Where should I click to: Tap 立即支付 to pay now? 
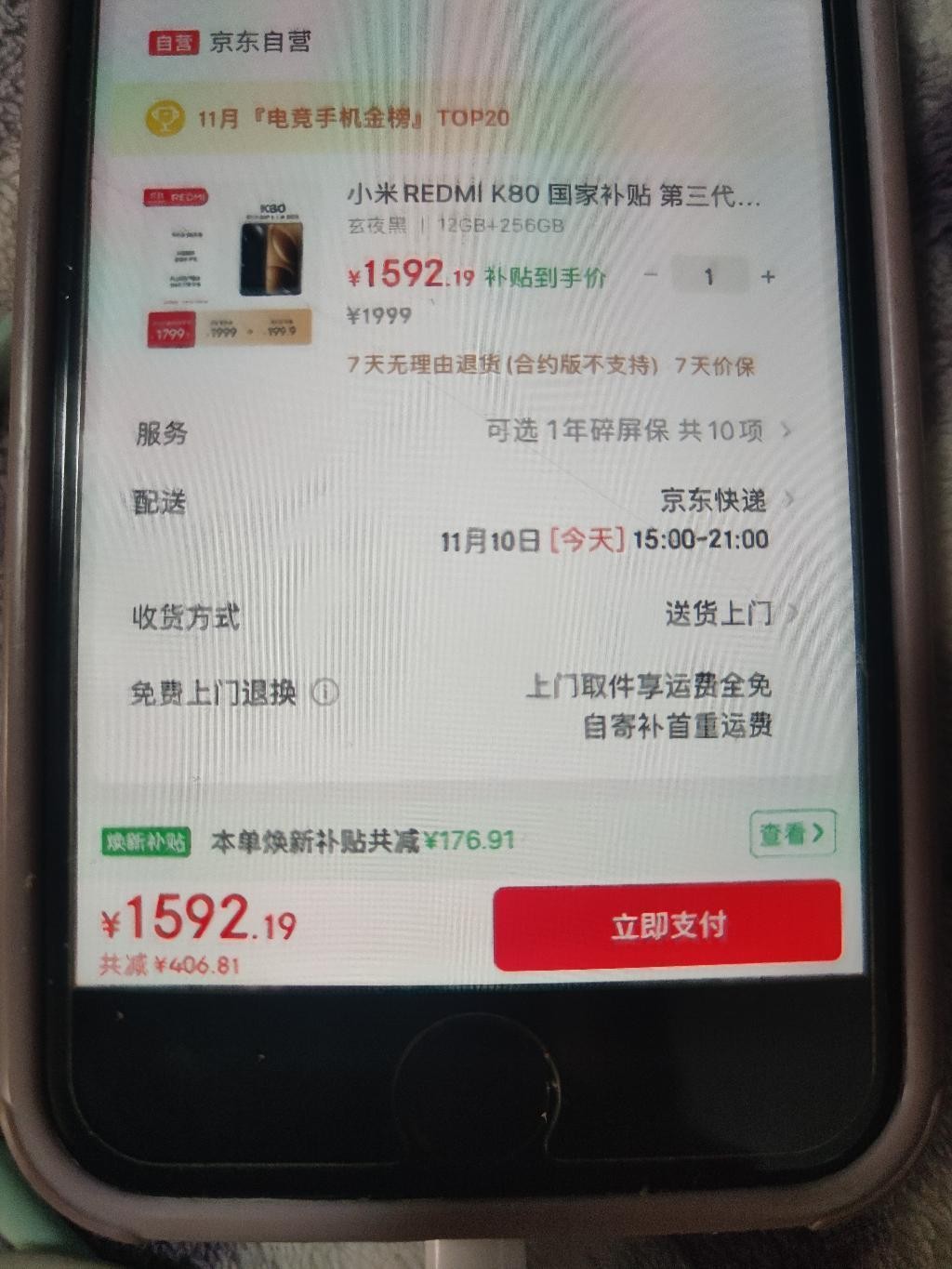tap(667, 926)
